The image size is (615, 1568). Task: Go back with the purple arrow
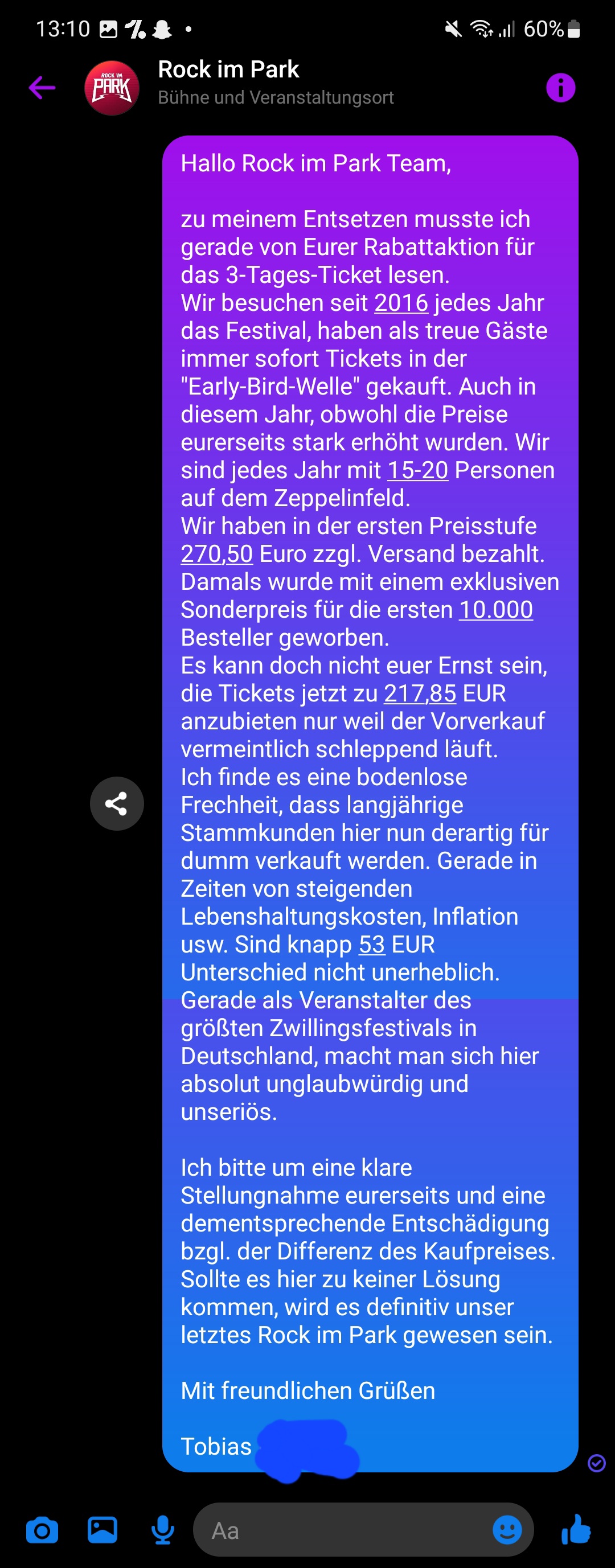[x=42, y=88]
